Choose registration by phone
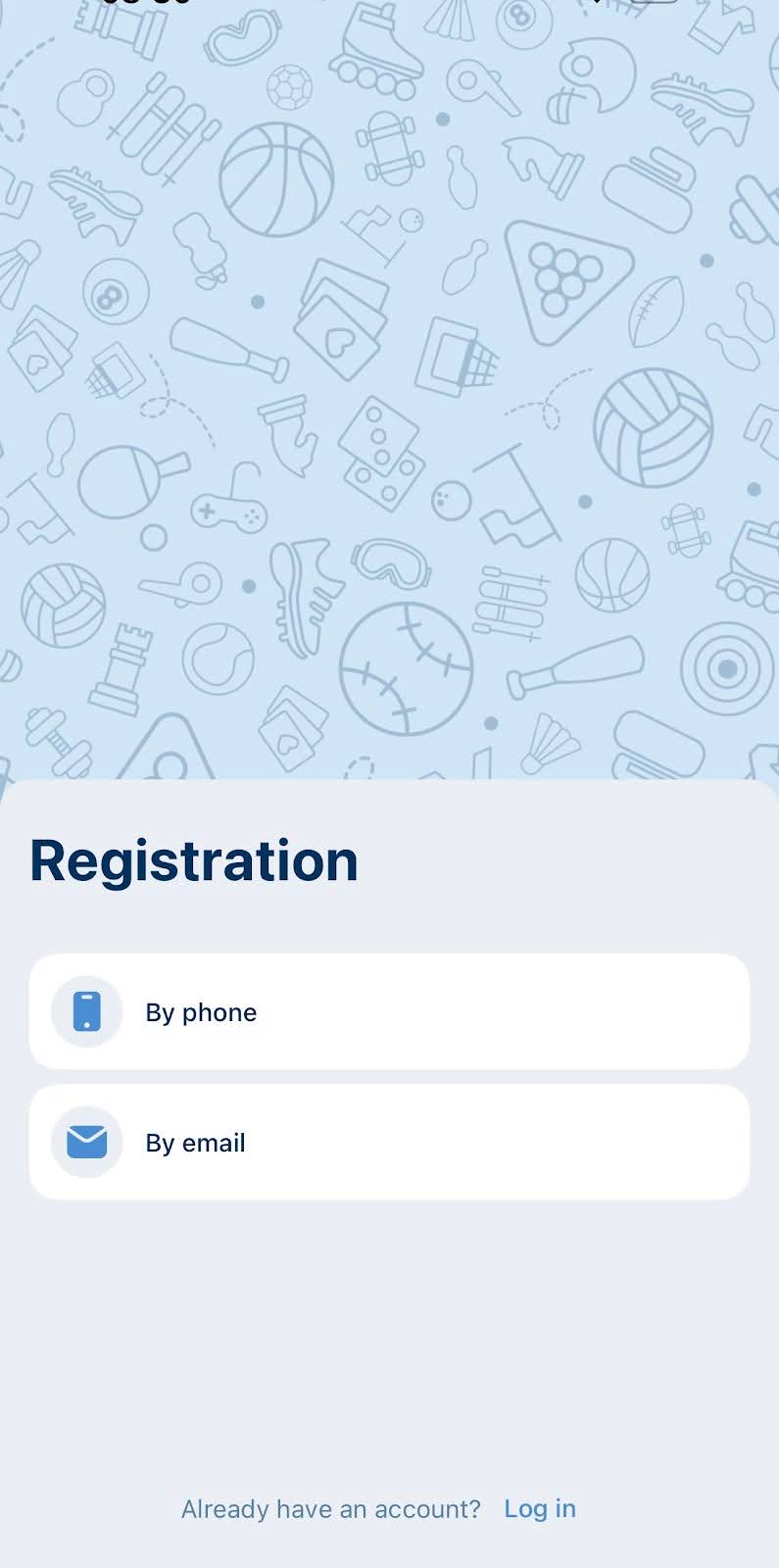The height and width of the screenshot is (1568, 779). click(389, 1011)
